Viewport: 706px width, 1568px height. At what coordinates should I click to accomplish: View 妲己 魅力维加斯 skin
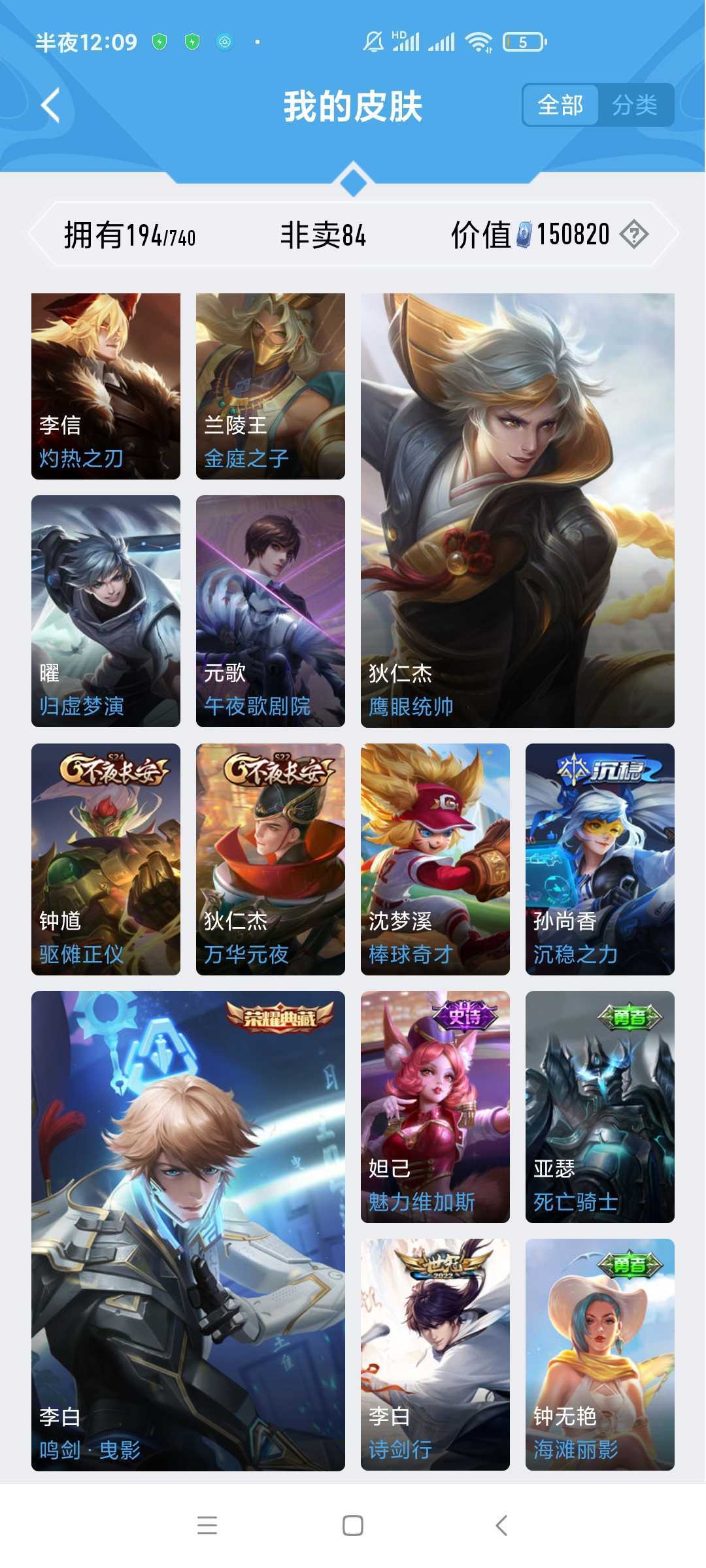click(435, 1106)
